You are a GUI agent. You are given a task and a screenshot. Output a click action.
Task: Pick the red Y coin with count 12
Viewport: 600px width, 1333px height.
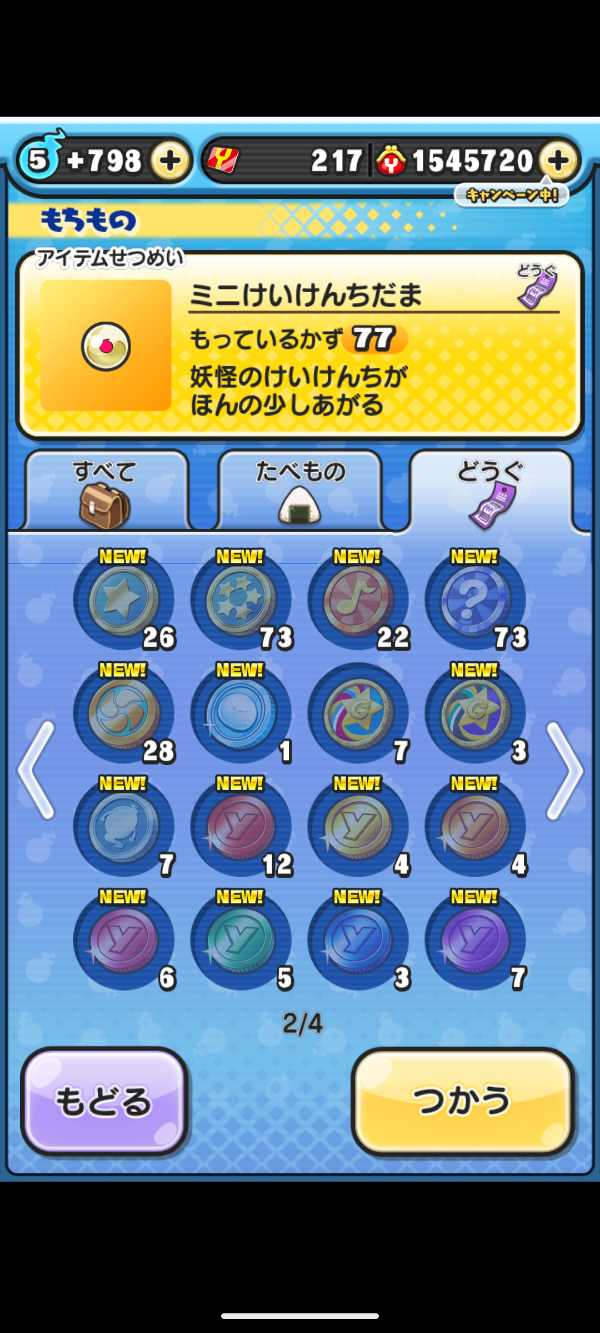(240, 827)
